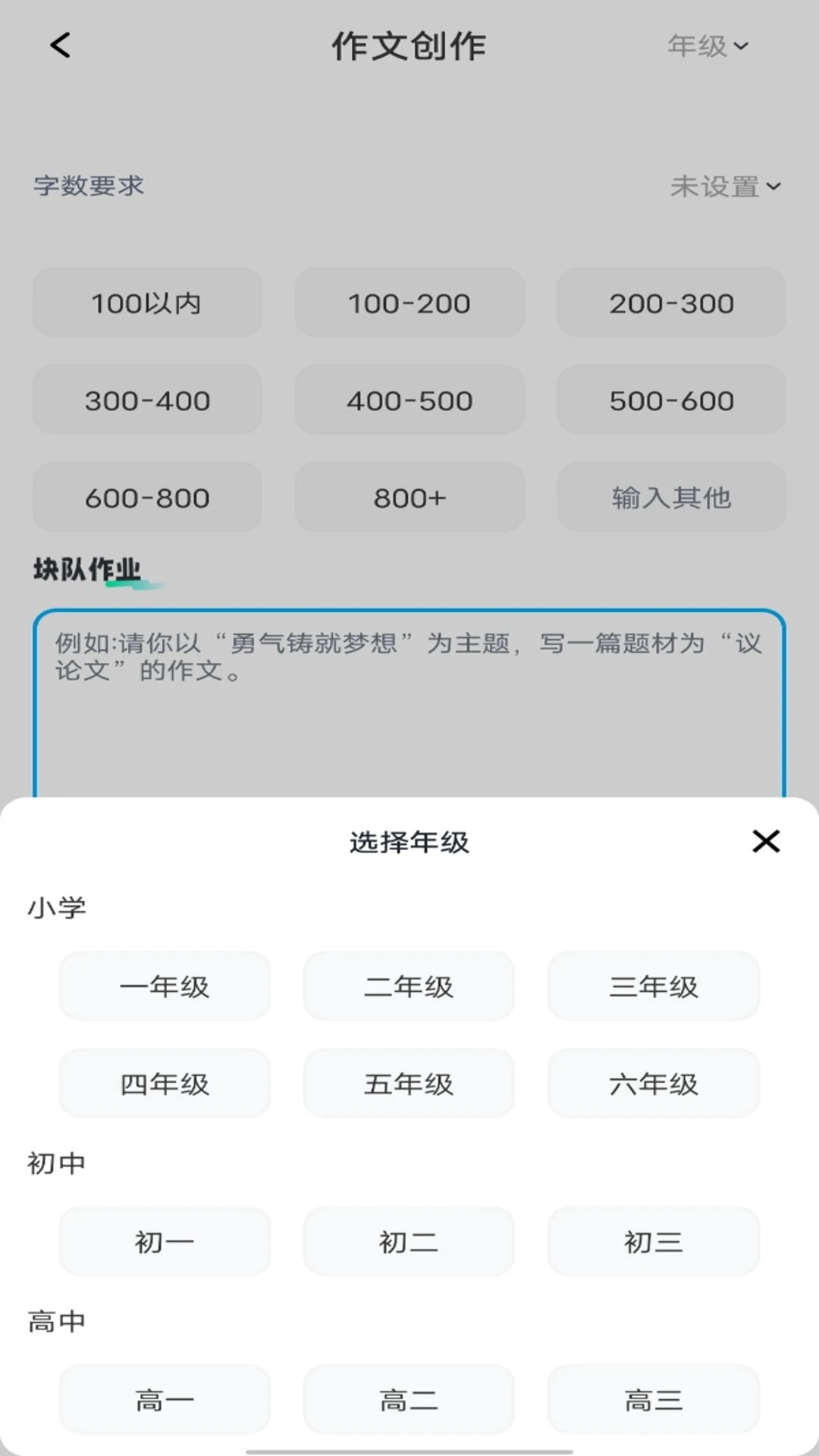Close the 选择年级 grade picker

click(x=766, y=841)
